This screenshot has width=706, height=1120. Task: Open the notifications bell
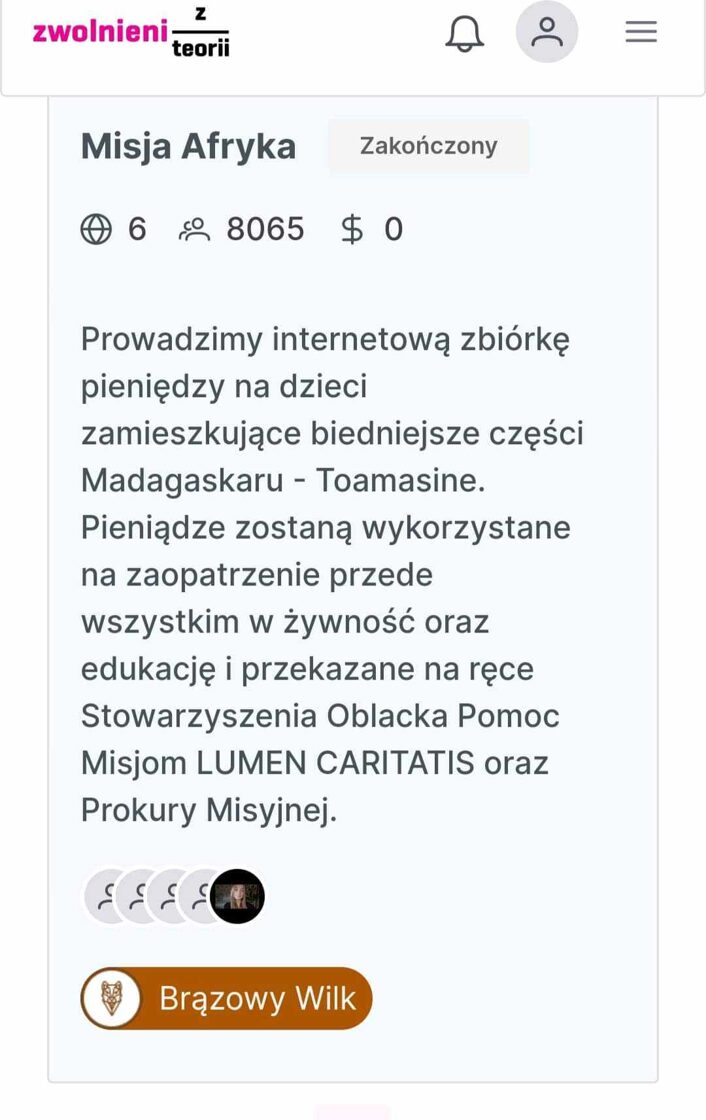pyautogui.click(x=464, y=33)
